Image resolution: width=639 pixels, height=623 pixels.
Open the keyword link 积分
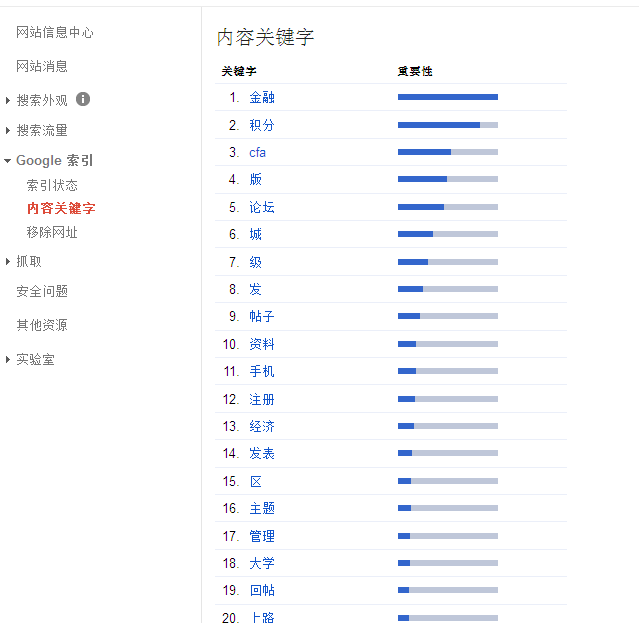tap(262, 125)
